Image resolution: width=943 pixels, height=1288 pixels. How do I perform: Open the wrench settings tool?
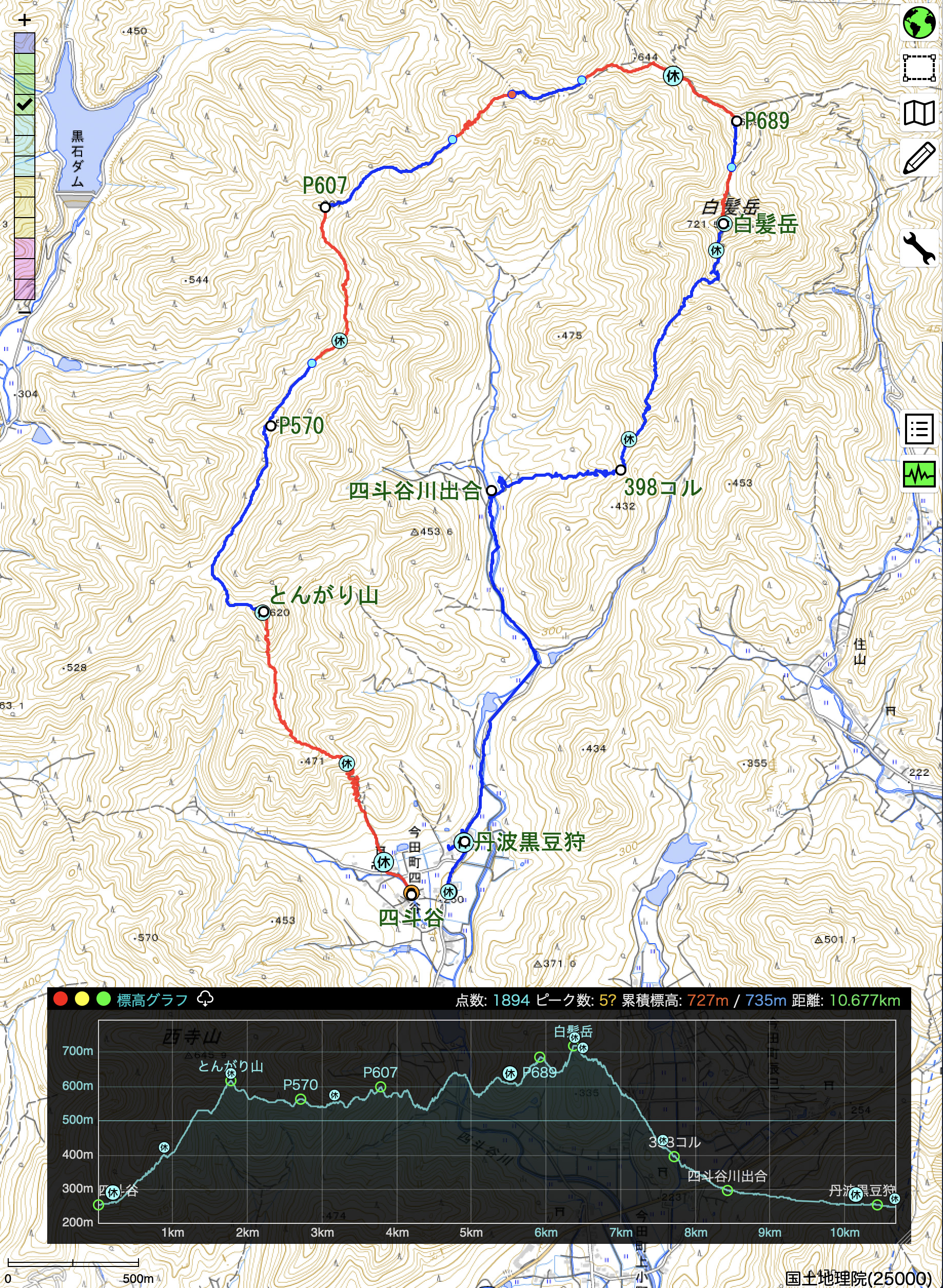pos(918,248)
